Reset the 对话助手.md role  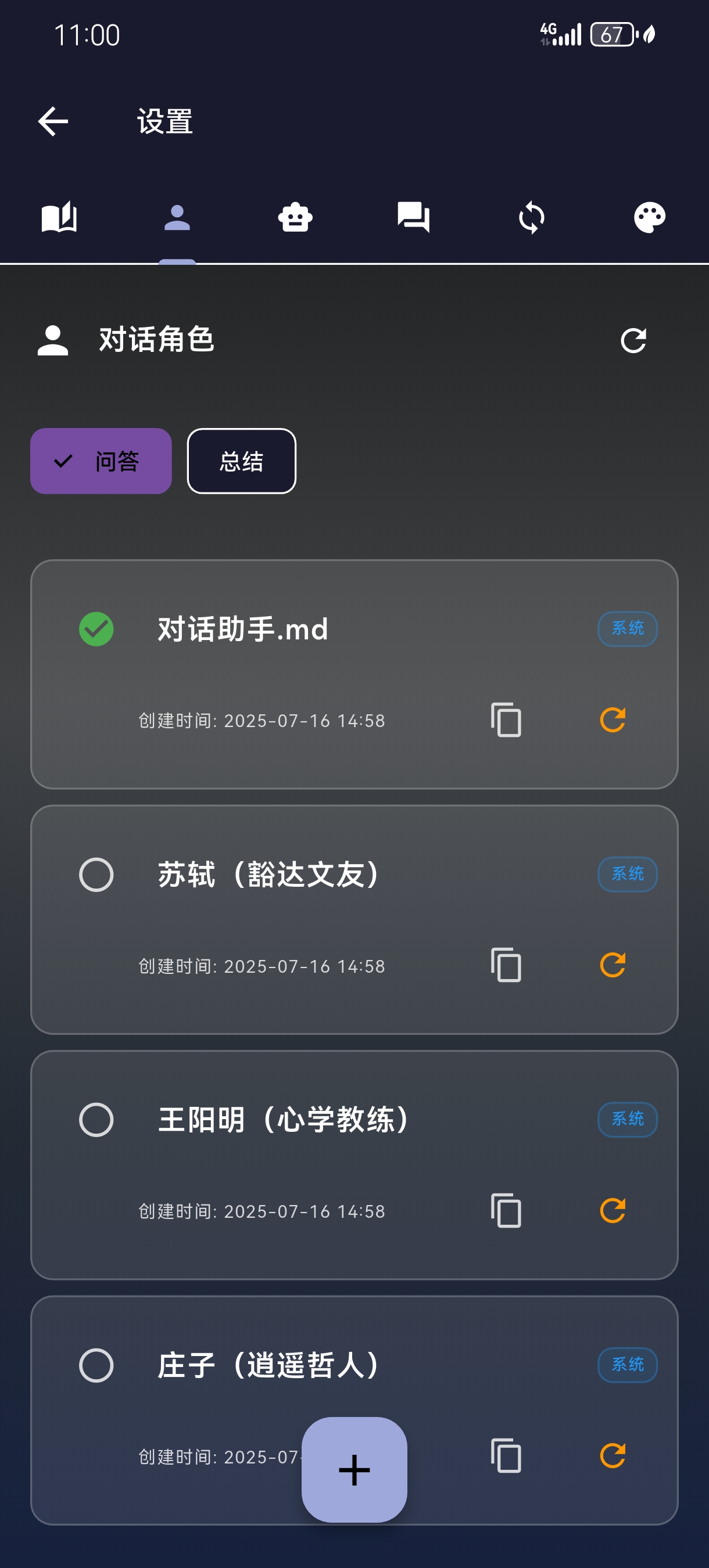click(x=613, y=720)
